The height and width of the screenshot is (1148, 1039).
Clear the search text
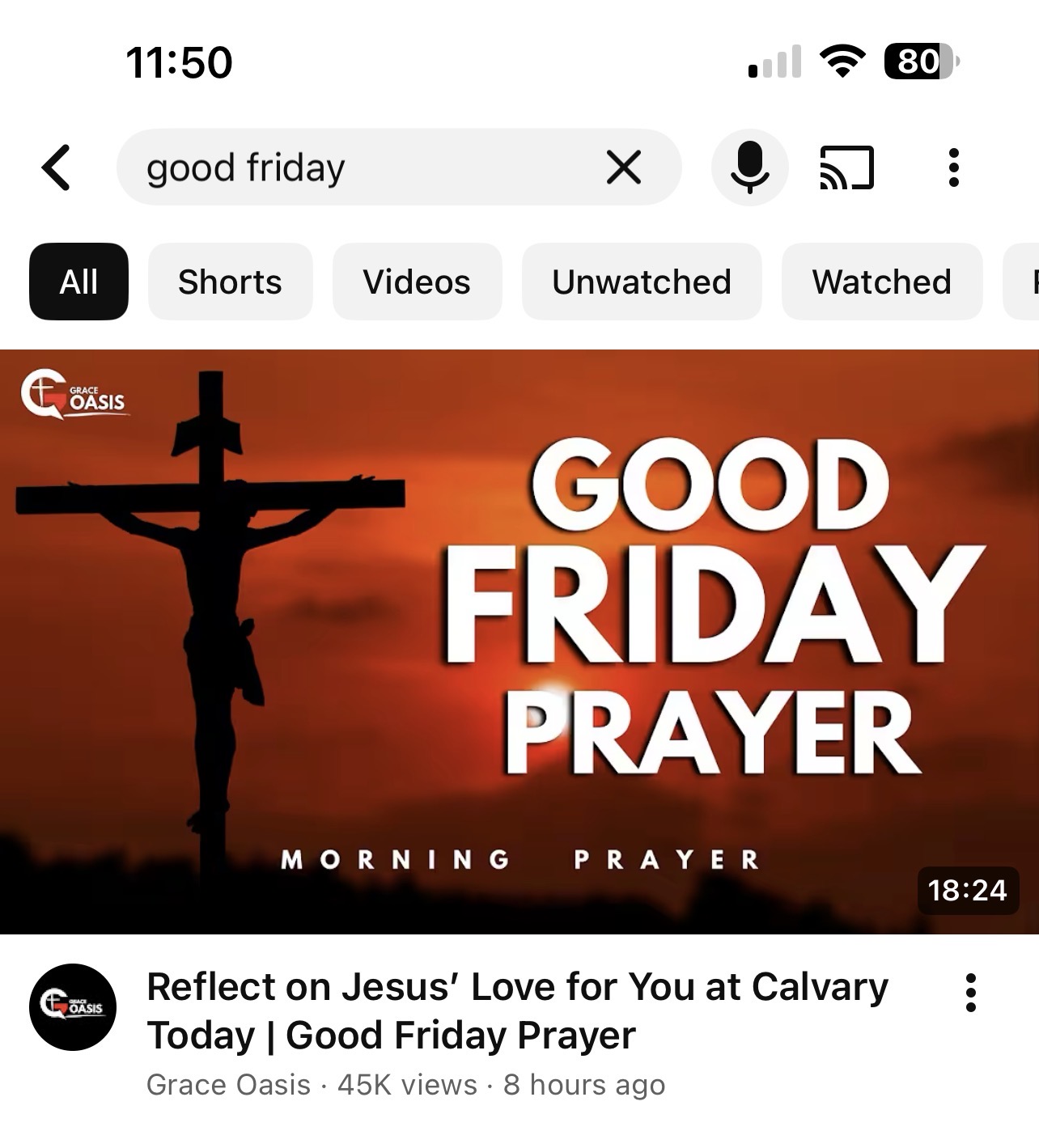623,167
